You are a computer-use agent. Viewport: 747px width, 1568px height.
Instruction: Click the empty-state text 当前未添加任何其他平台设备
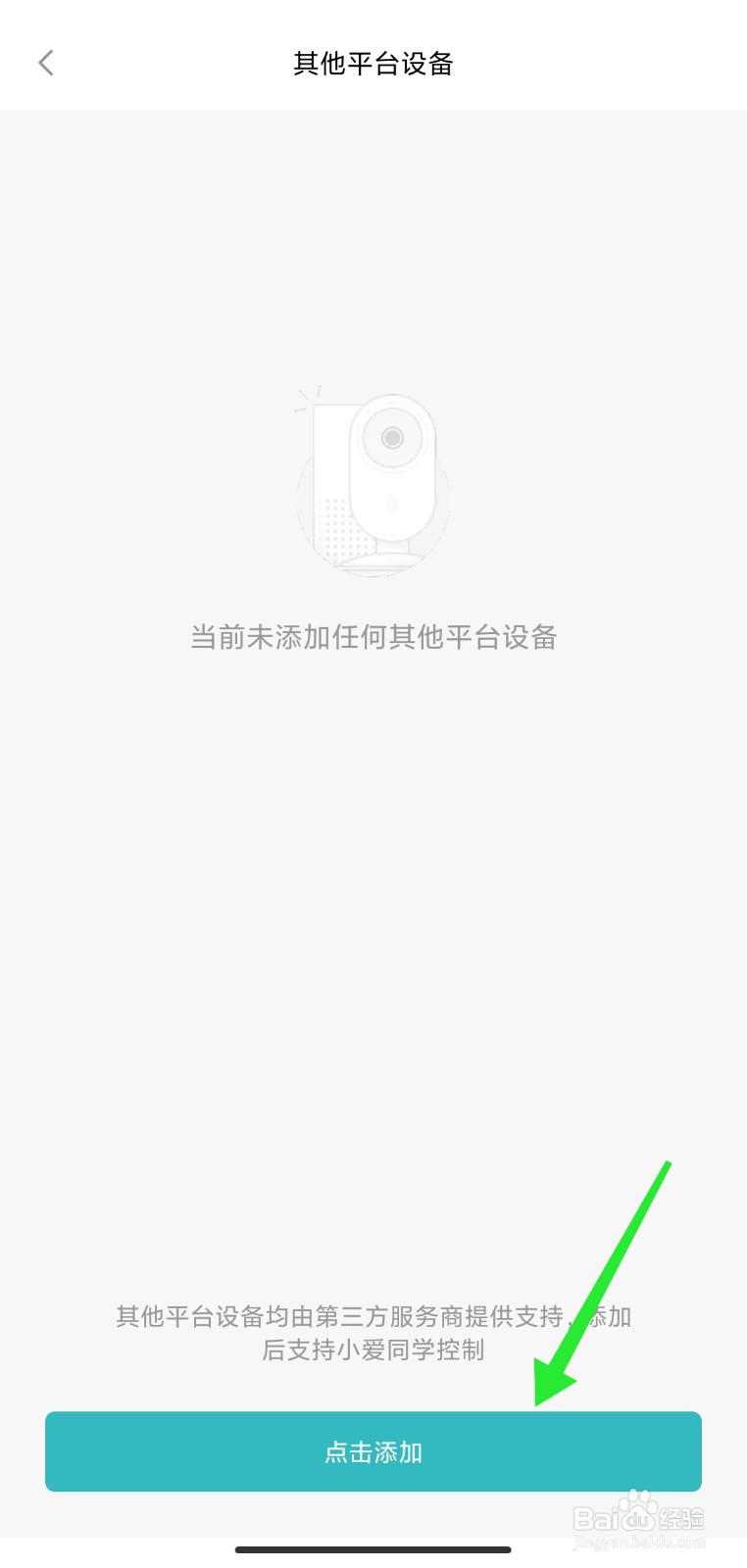374,637
